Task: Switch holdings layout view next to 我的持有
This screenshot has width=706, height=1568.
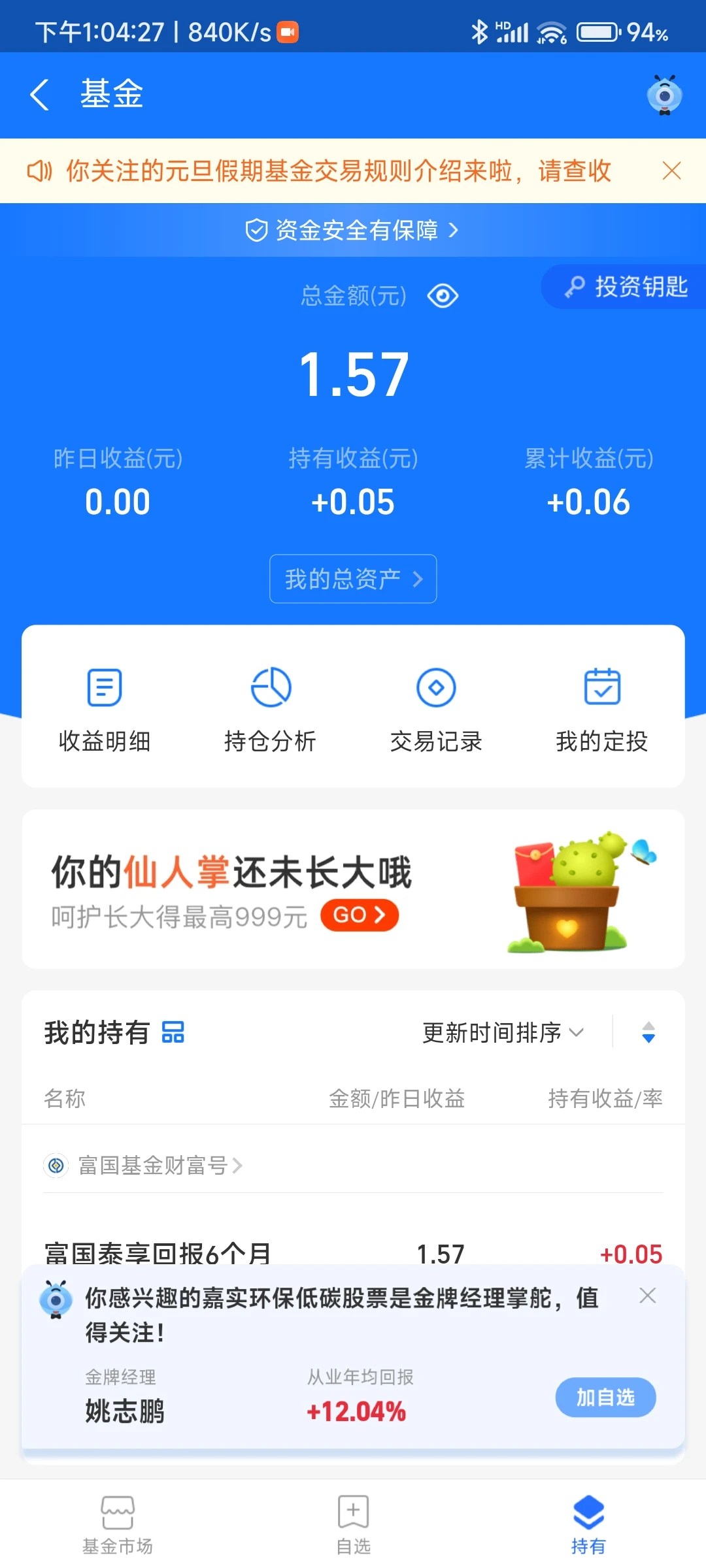Action: tap(173, 1032)
